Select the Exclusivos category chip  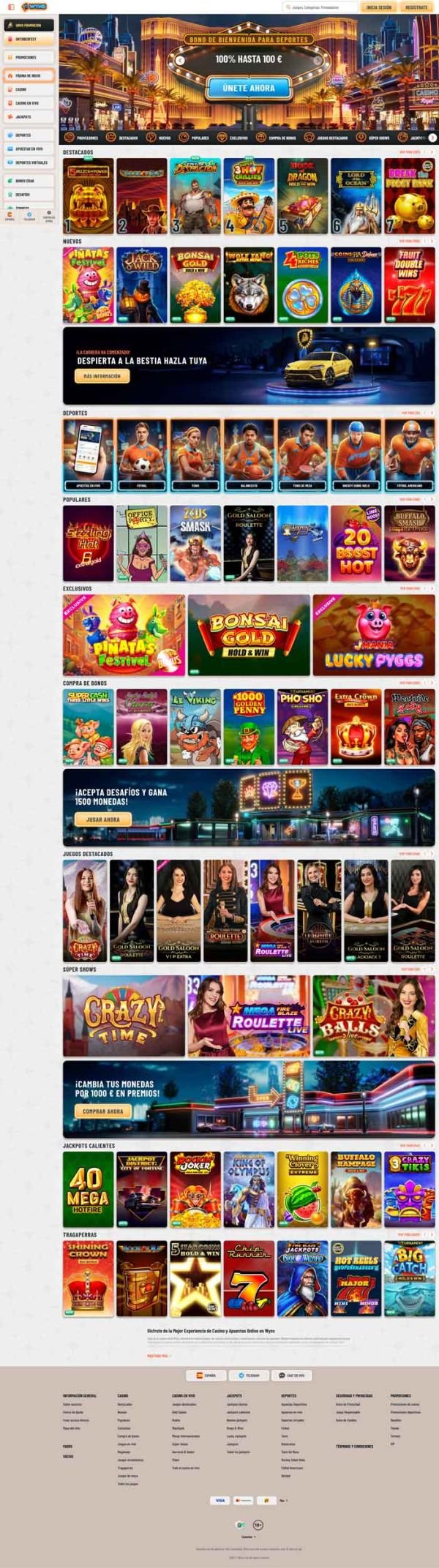(234, 138)
